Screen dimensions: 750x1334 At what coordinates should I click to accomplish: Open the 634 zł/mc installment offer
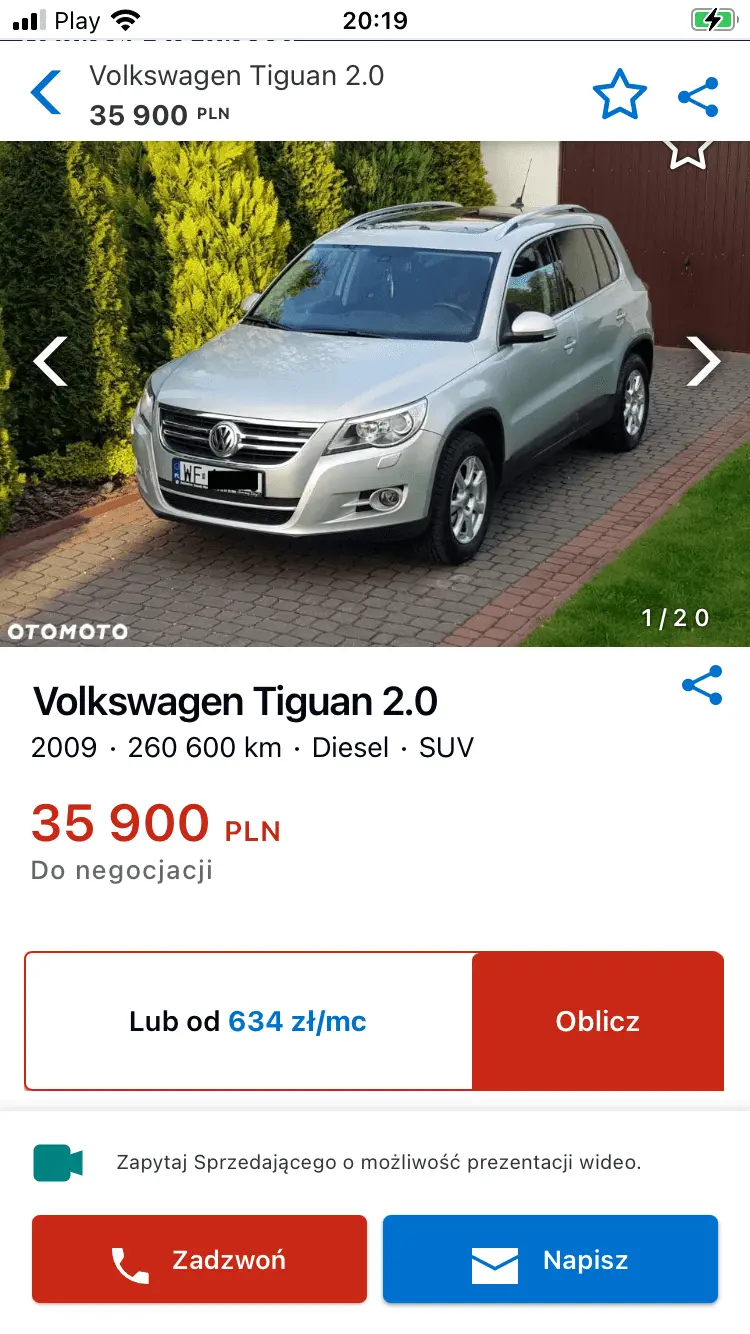tap(248, 1021)
